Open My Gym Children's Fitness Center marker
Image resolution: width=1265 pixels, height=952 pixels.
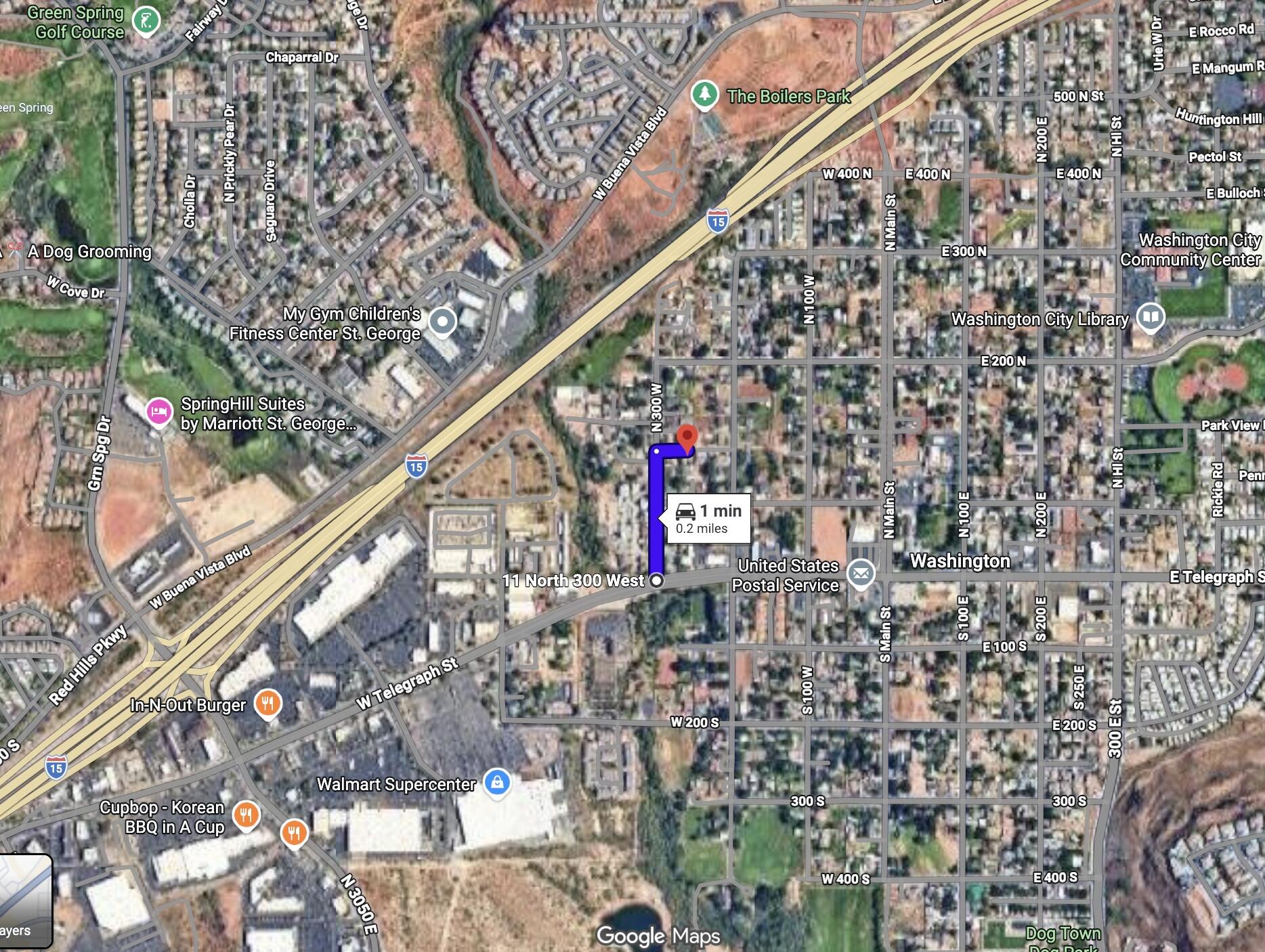pos(443,322)
